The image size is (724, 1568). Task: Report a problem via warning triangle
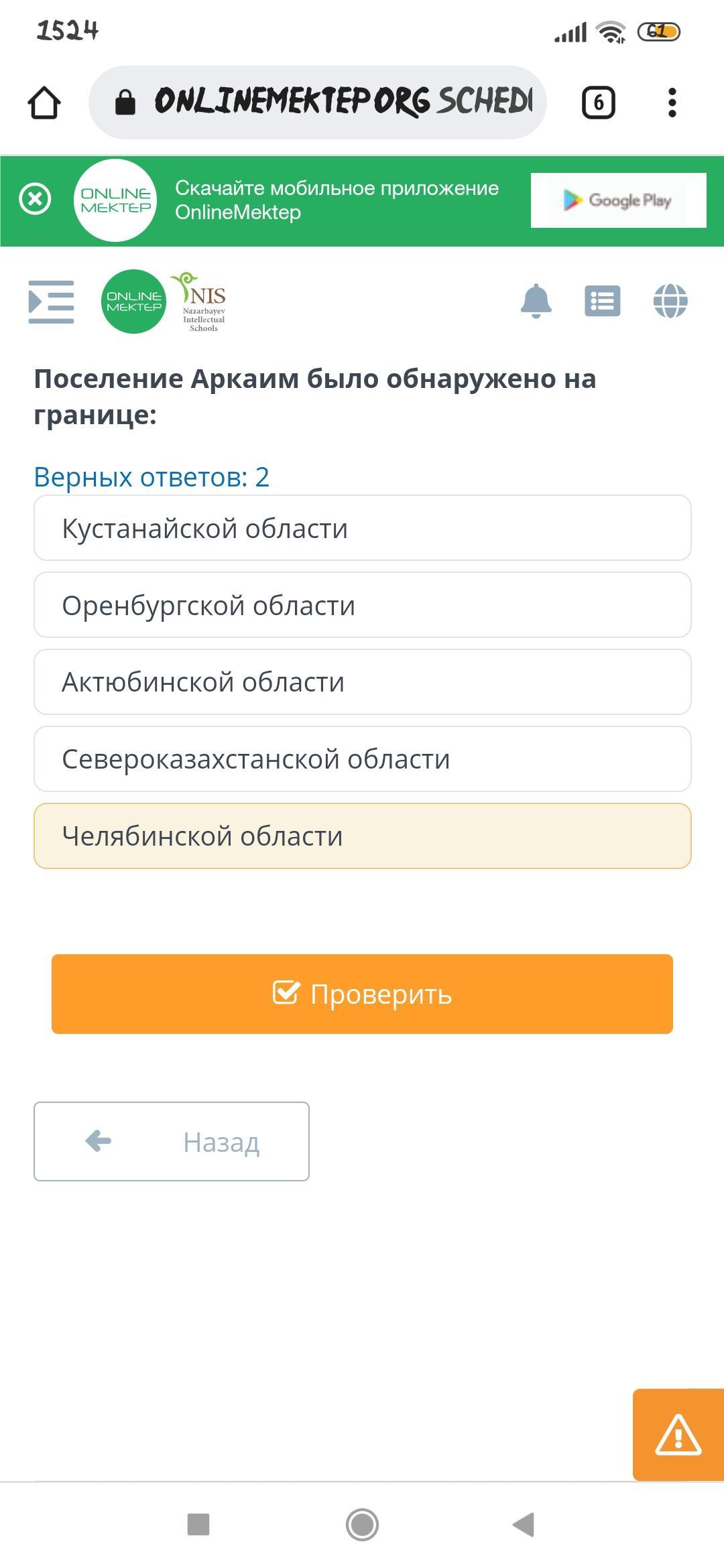tap(678, 1435)
